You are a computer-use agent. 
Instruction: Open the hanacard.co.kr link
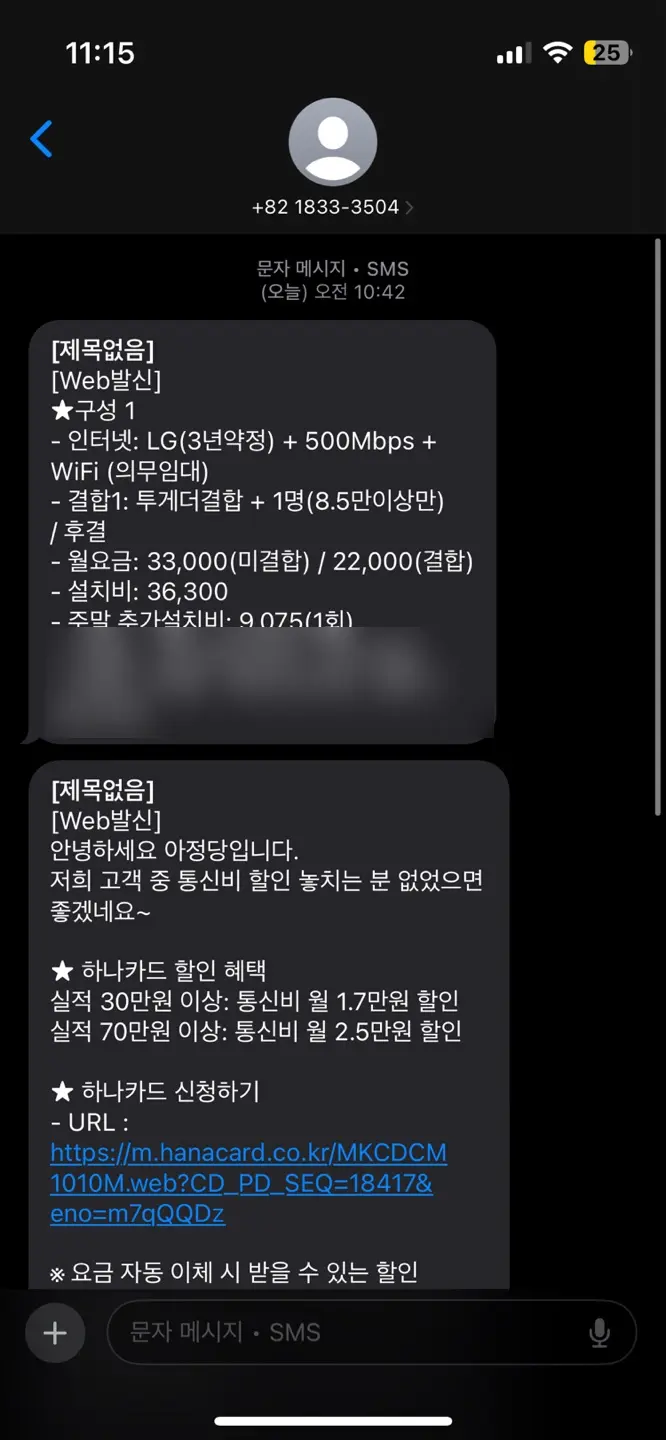click(x=248, y=1183)
